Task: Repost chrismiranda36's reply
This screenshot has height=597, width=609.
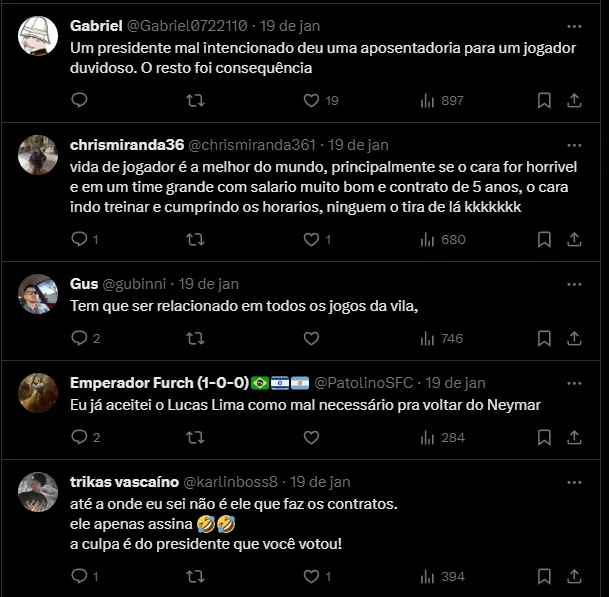Action: click(195, 239)
